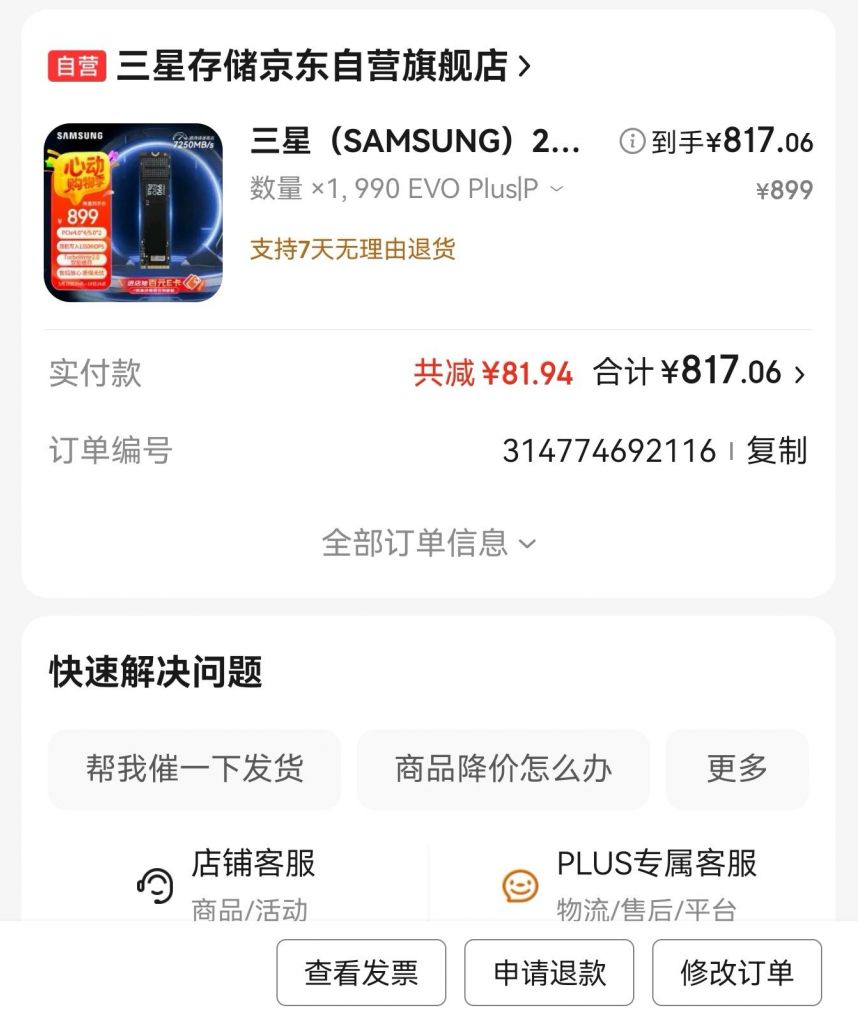
Task: Click the 修改订单 button
Action: pos(738,971)
